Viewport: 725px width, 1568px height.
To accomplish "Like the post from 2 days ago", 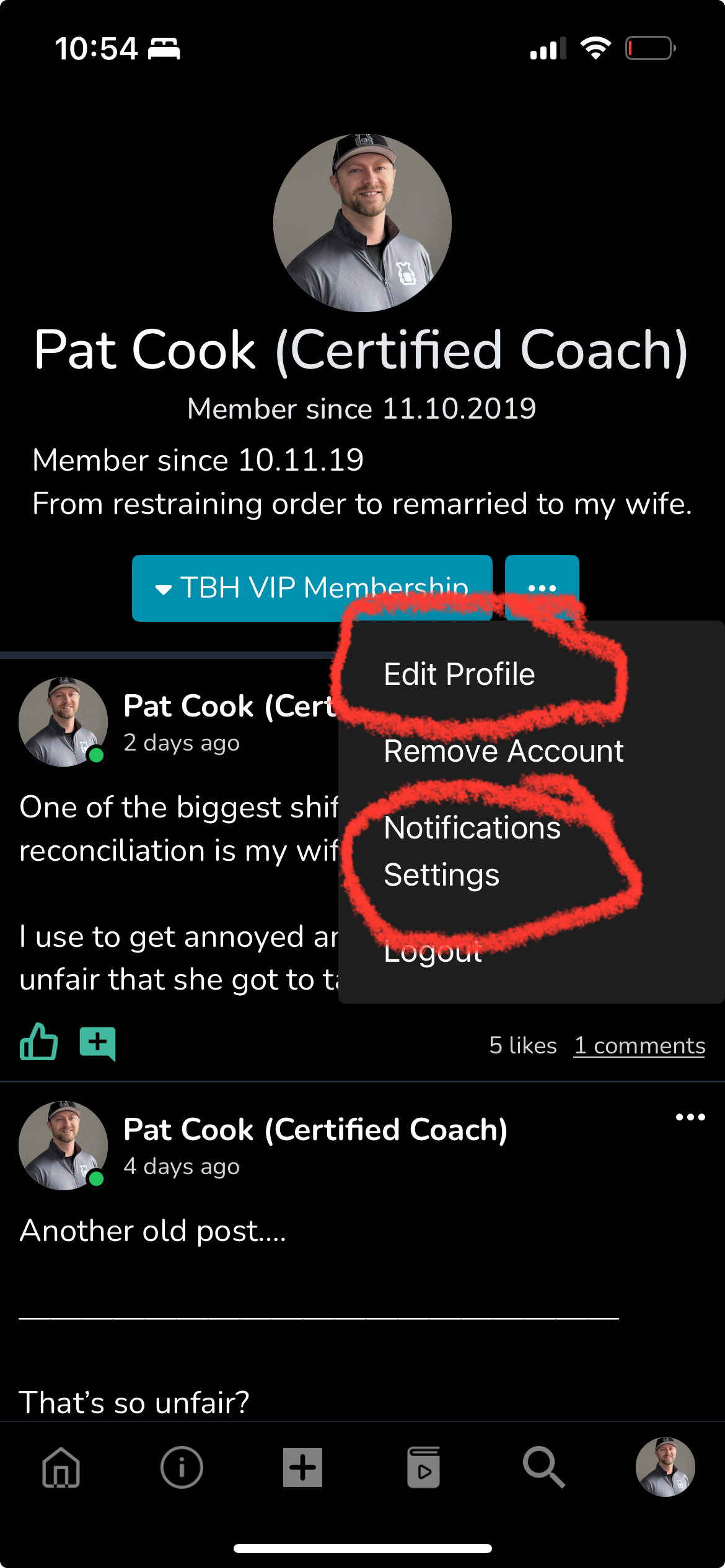I will pos(38,1042).
